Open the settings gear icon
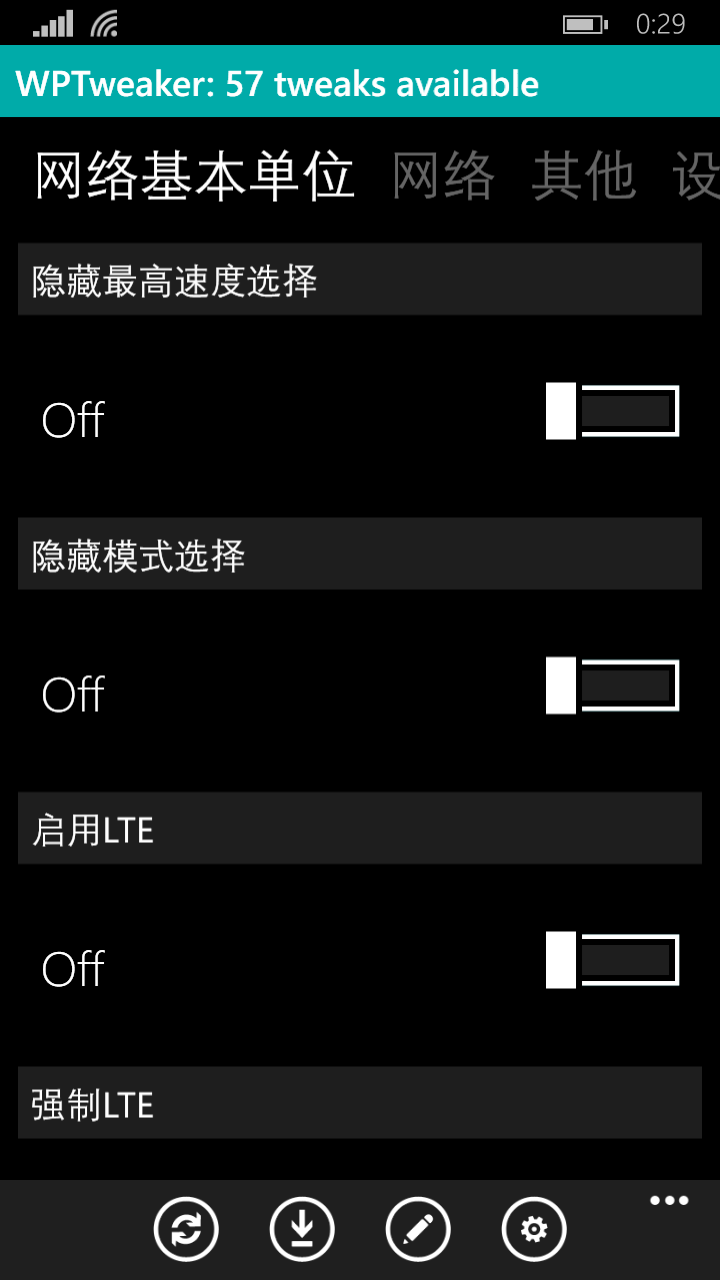The height and width of the screenshot is (1280, 720). 534,1229
